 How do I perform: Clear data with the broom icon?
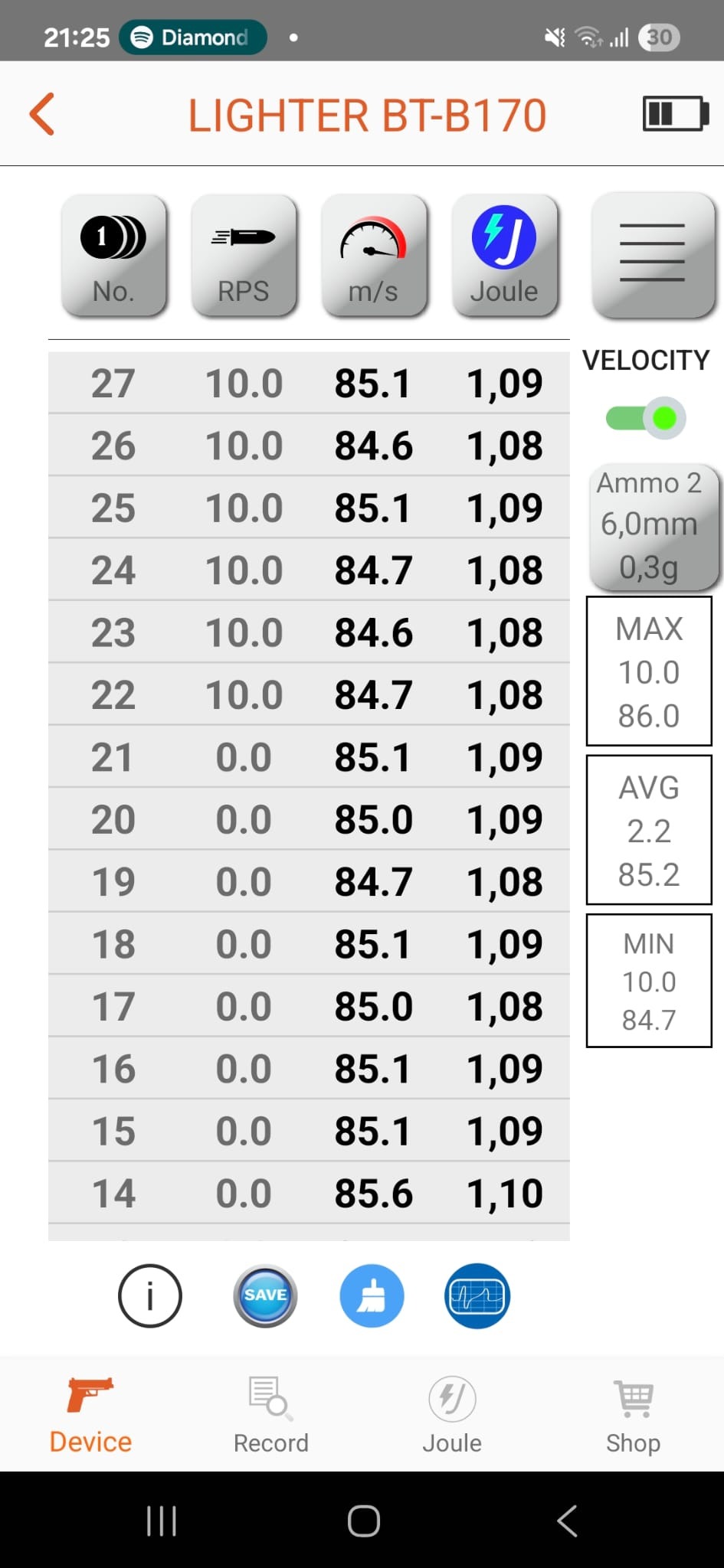pyautogui.click(x=372, y=1295)
